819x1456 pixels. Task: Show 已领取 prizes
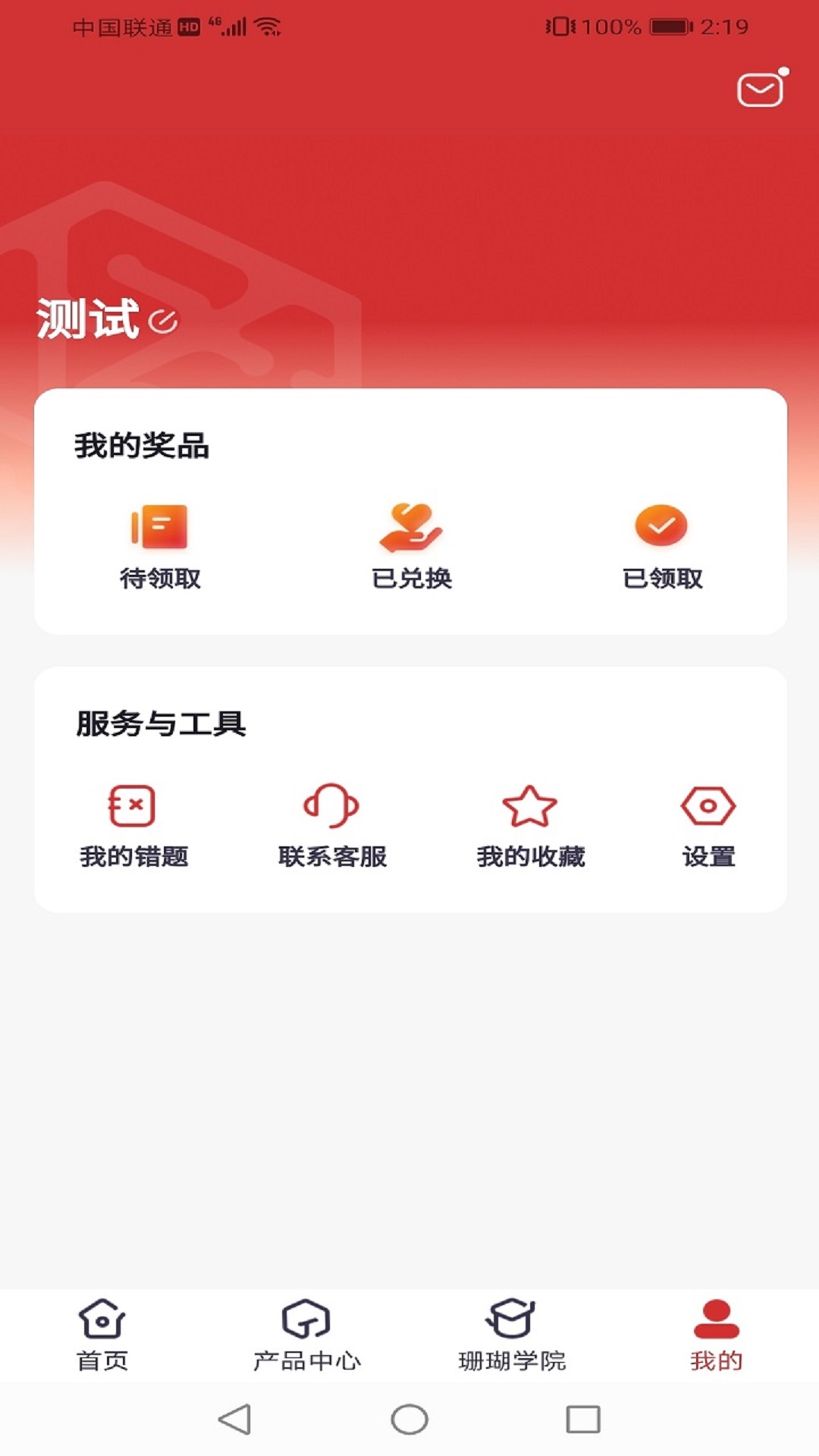[x=661, y=546]
